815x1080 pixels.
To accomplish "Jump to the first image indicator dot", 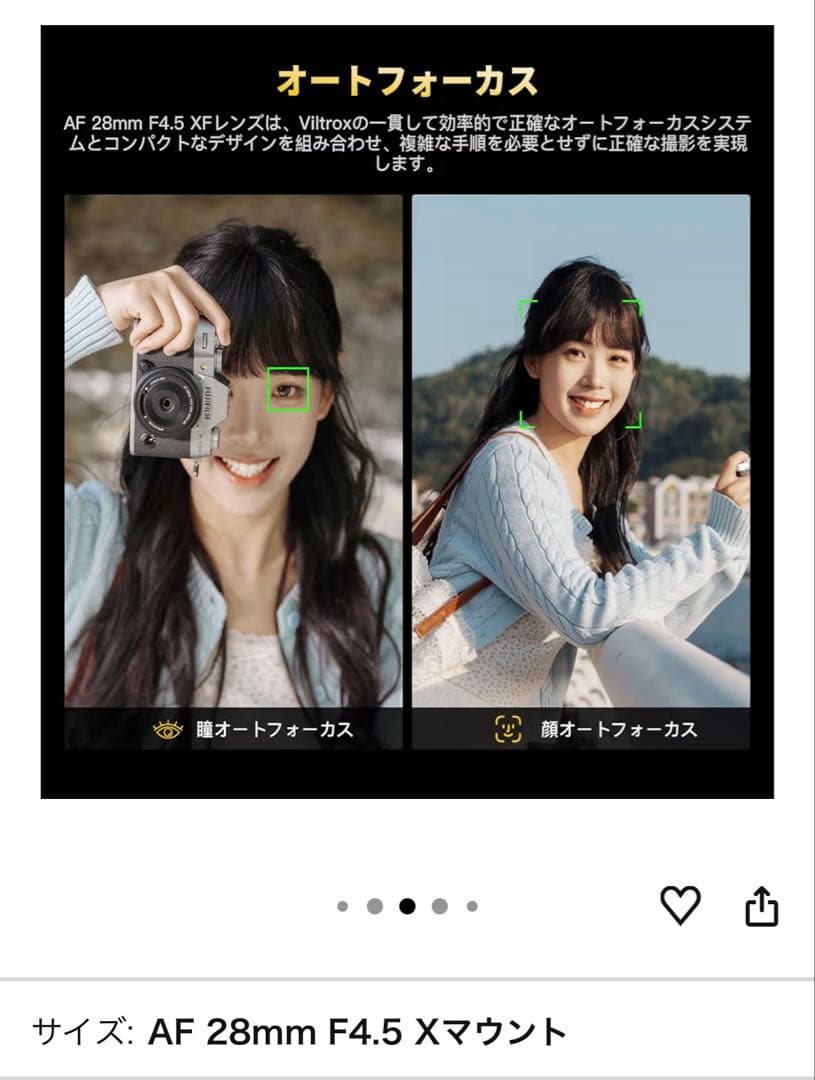I will [343, 907].
